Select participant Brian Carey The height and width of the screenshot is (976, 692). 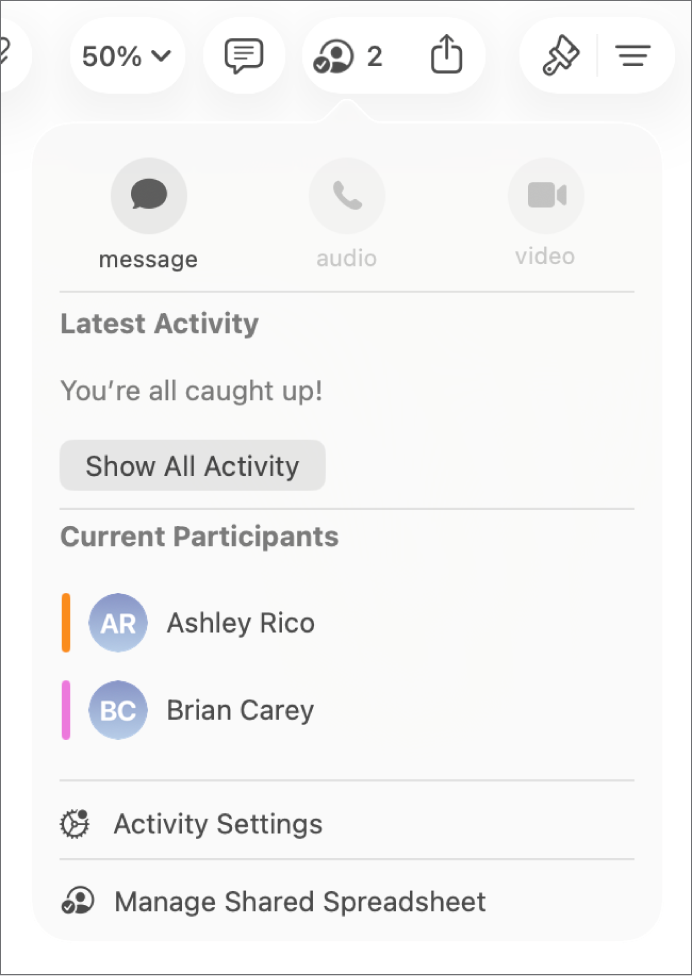click(240, 710)
